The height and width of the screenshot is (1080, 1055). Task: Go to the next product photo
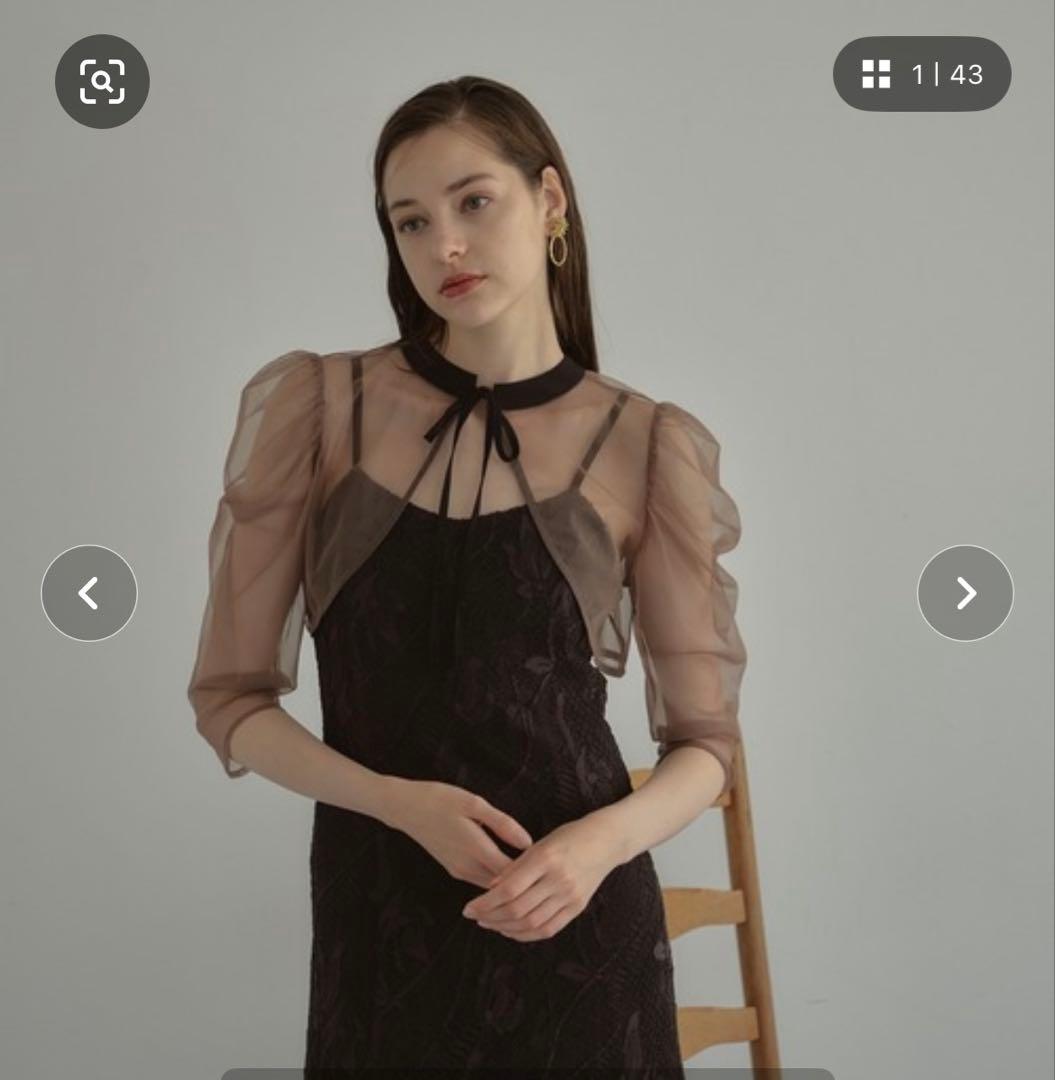pos(965,593)
